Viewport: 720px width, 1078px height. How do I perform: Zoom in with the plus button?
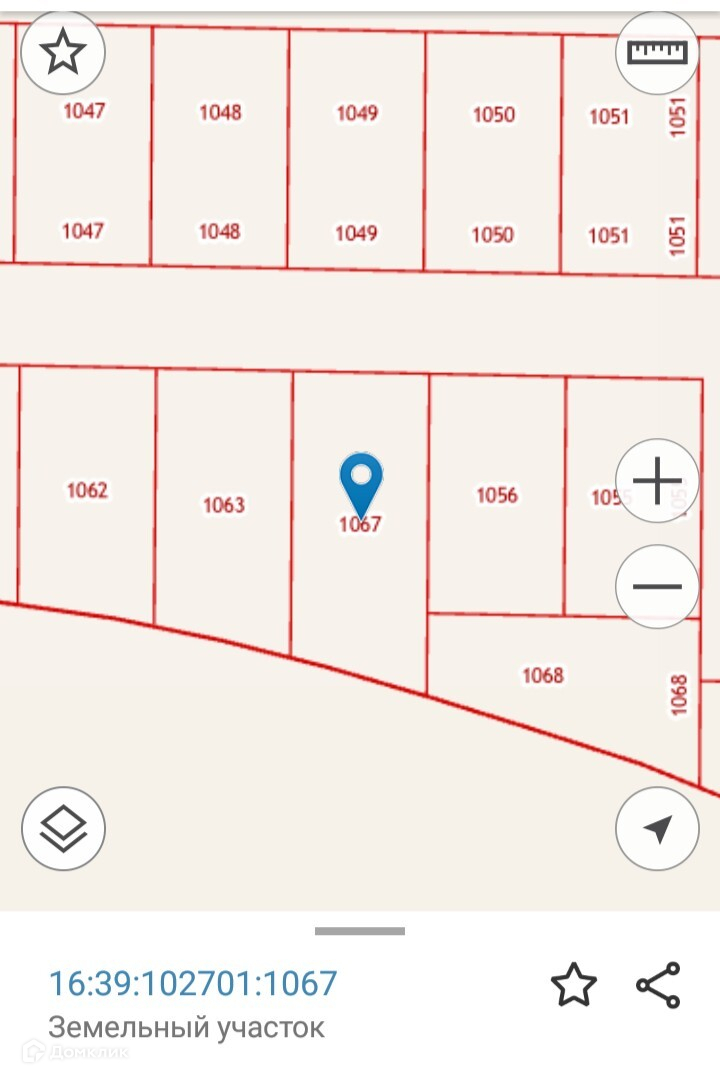click(657, 483)
